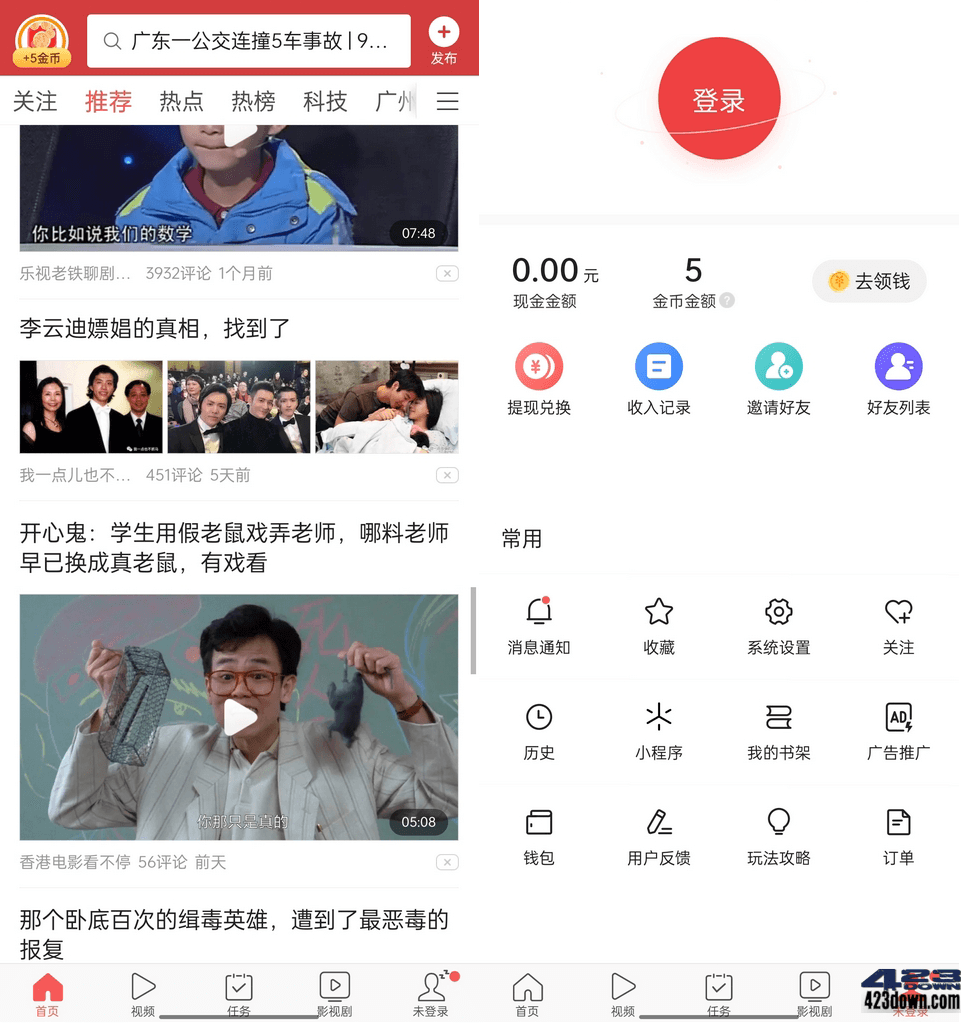View browsing 历史 history icon

coord(539,718)
